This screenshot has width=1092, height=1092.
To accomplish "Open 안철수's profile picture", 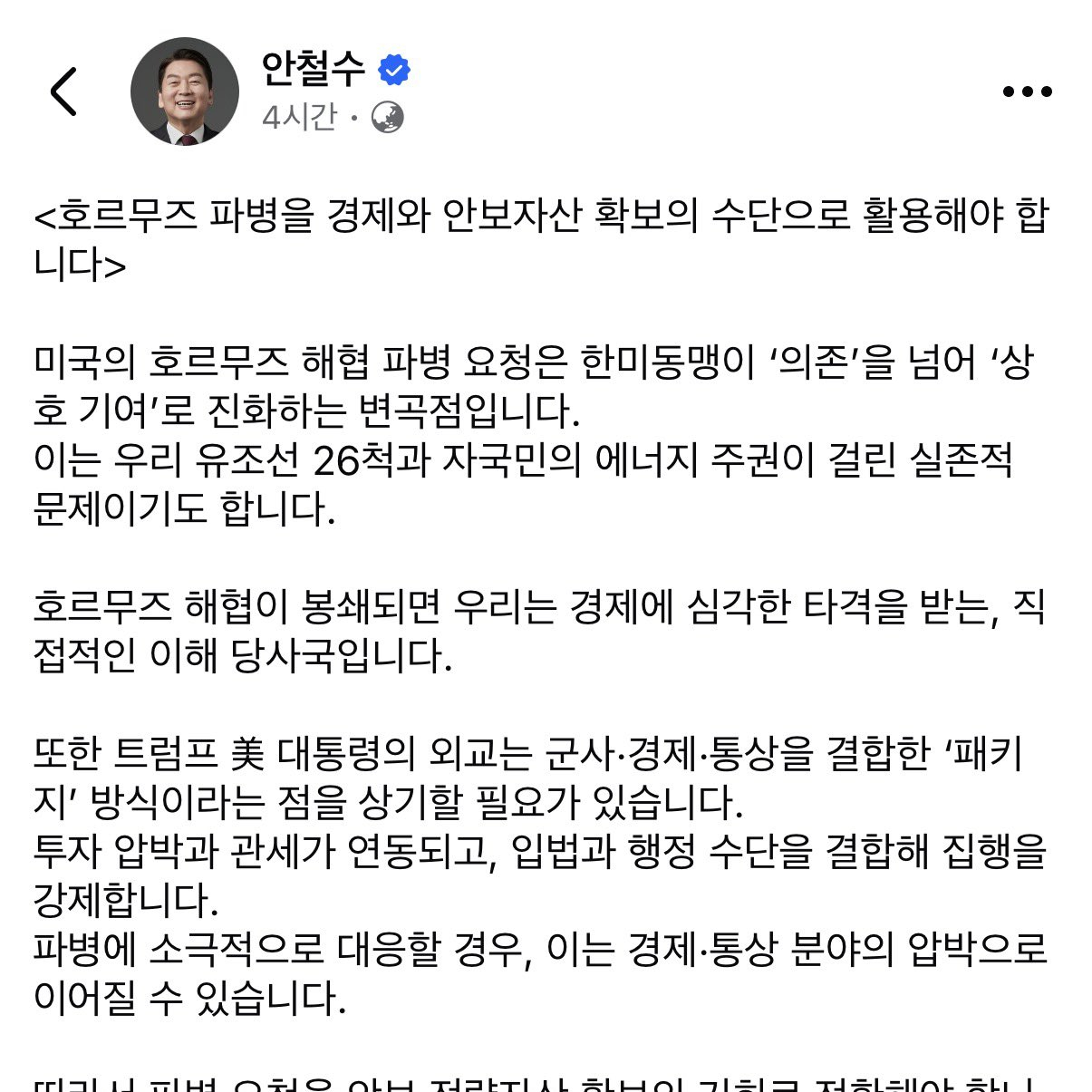I will tap(185, 92).
